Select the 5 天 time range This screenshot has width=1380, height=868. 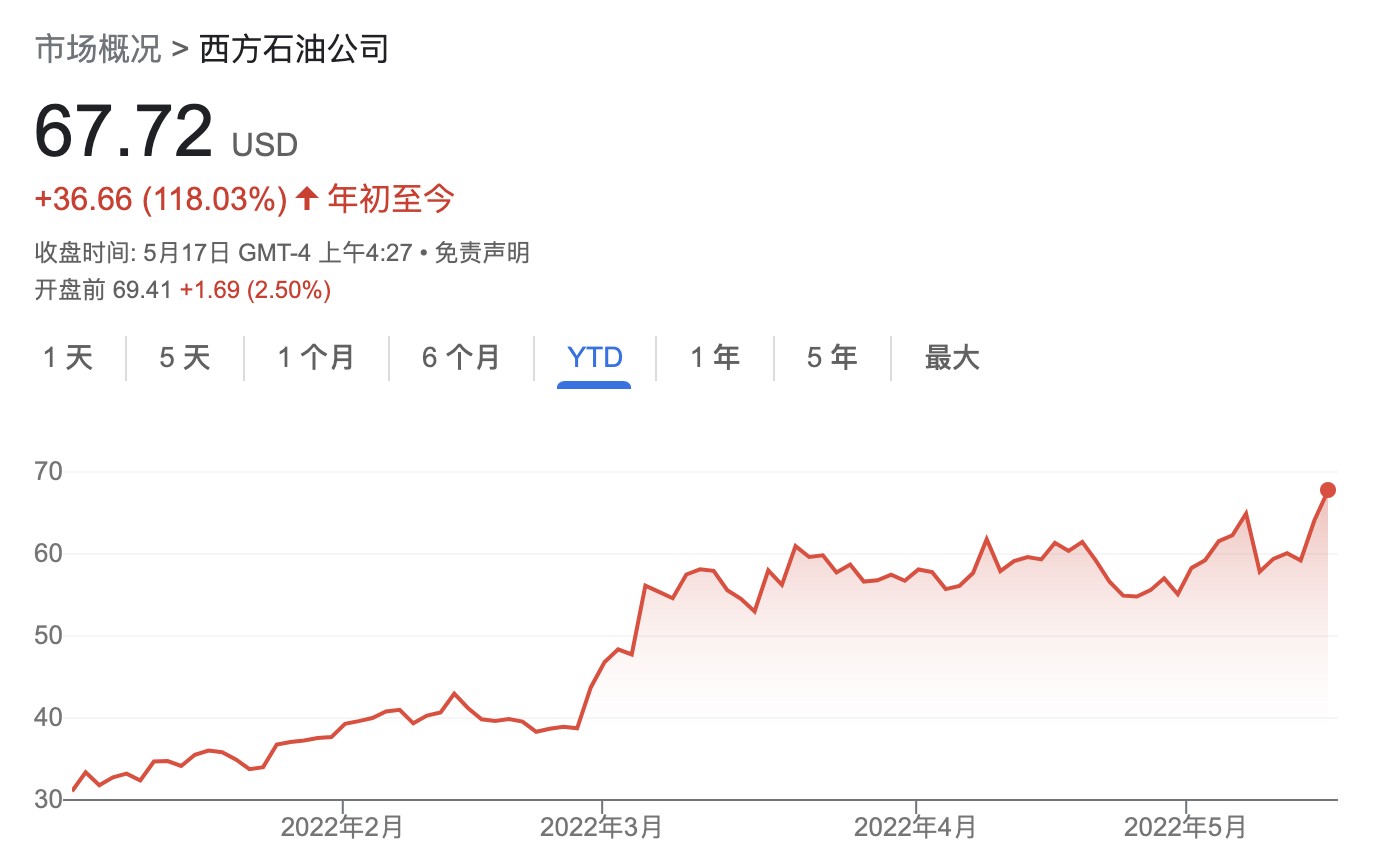pyautogui.click(x=185, y=357)
